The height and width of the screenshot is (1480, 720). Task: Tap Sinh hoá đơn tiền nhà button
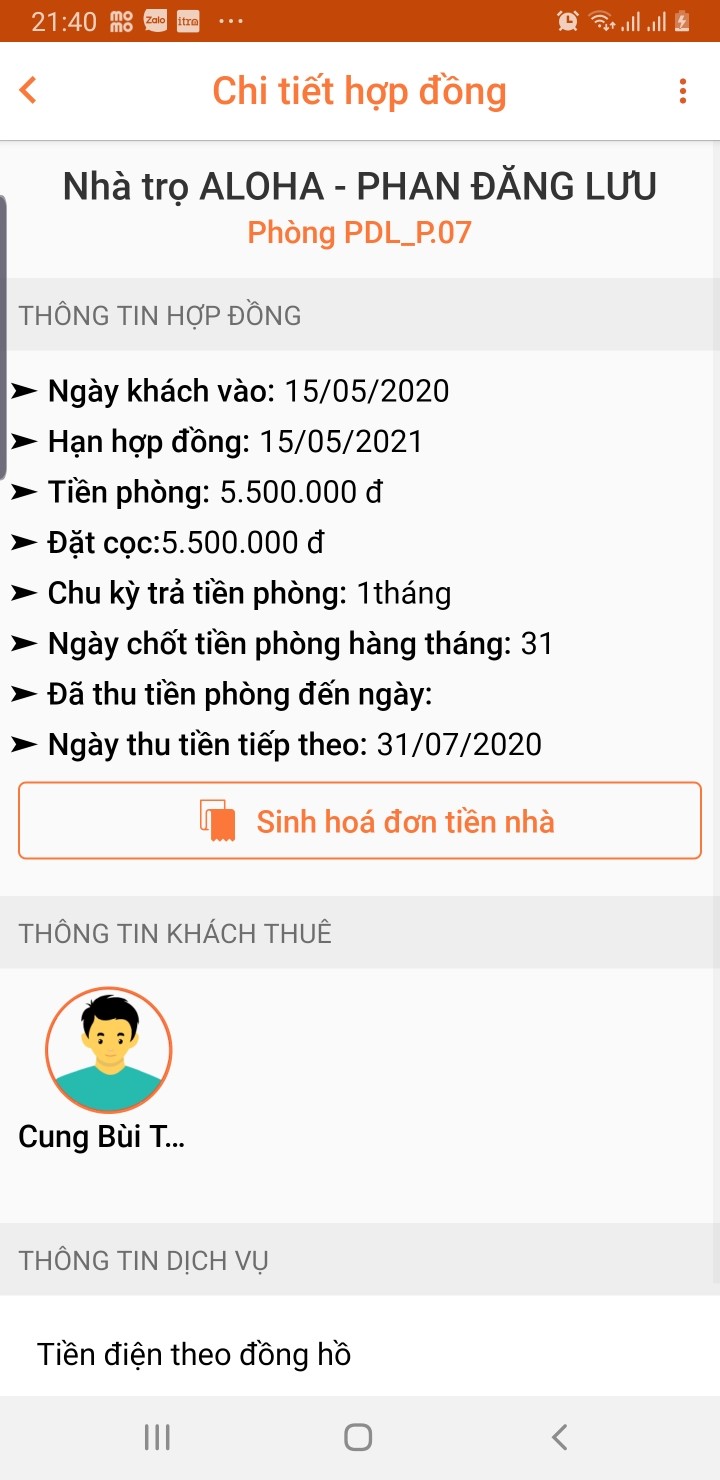point(360,821)
